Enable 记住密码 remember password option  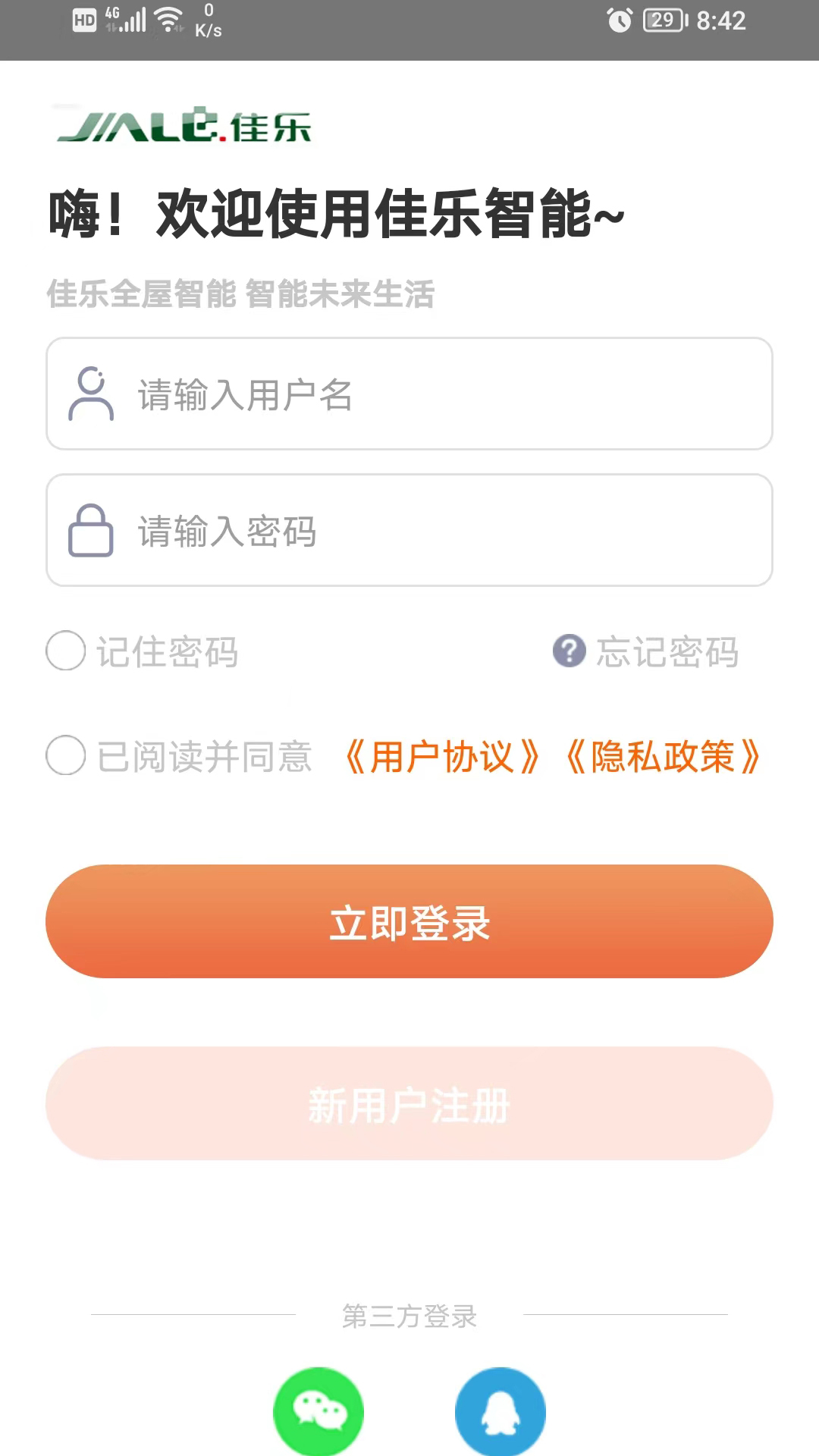coord(66,651)
